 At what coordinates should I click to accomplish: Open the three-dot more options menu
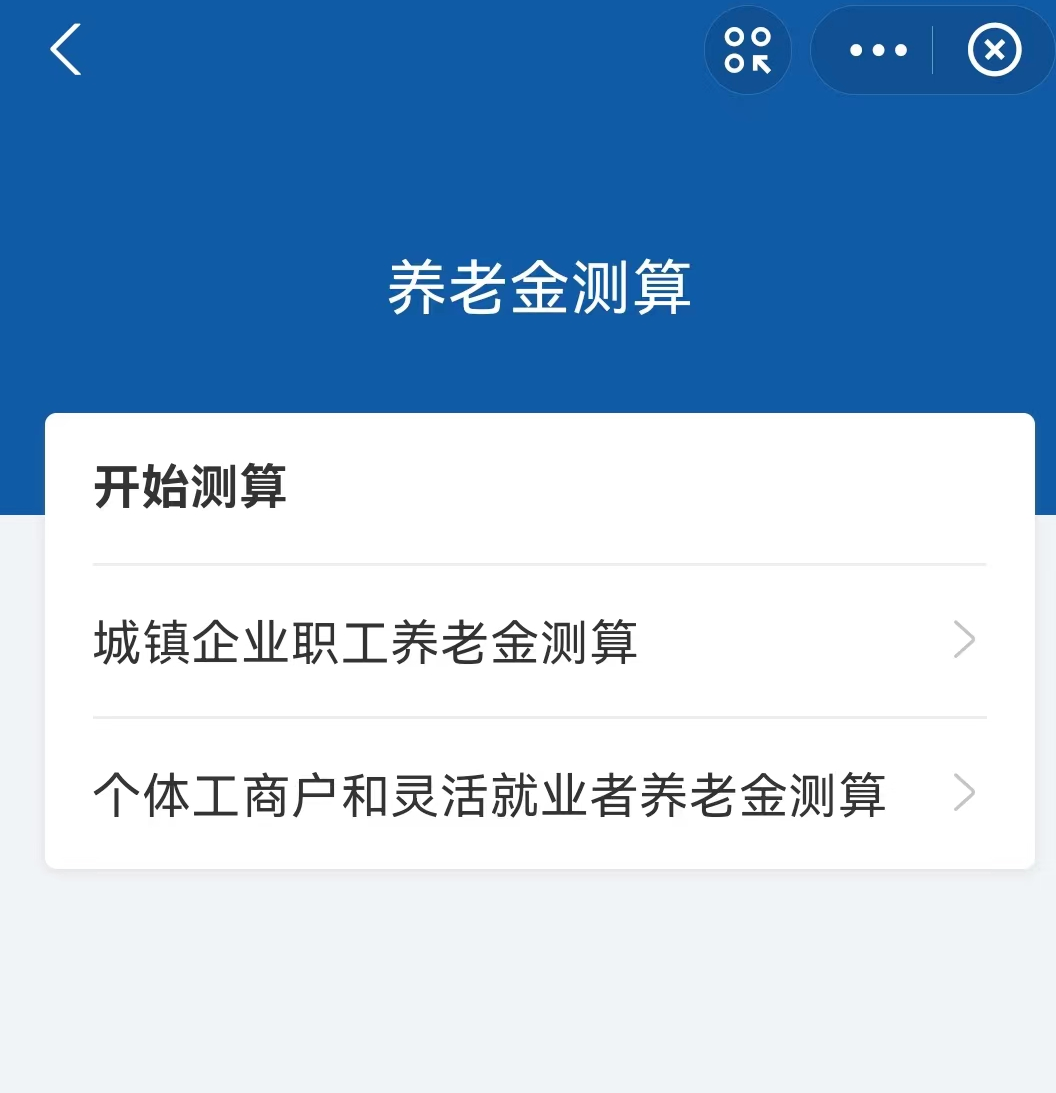pyautogui.click(x=878, y=50)
